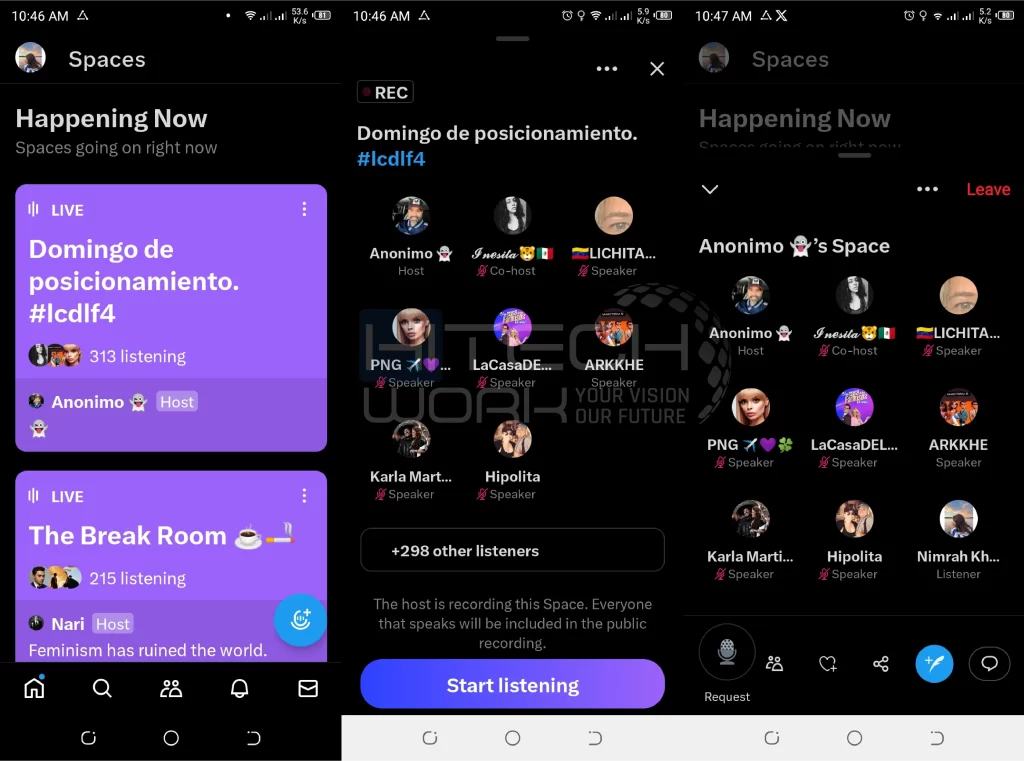Open overflow menu on The Break Room card
Screen dimensions: 1024x761
[x=304, y=496]
